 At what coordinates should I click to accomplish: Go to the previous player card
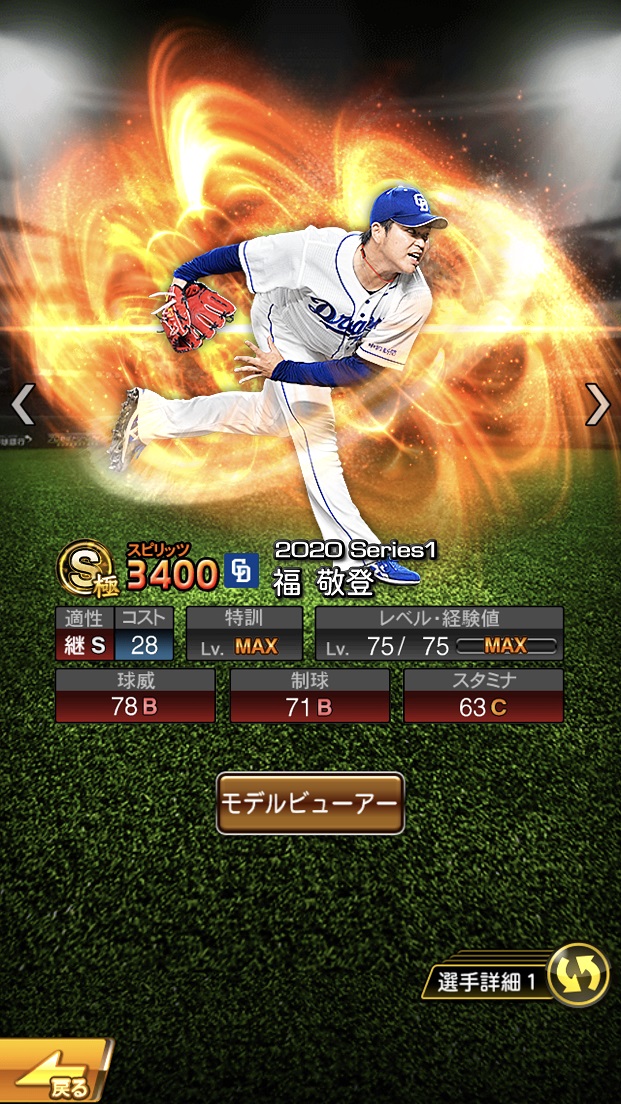coord(22,404)
